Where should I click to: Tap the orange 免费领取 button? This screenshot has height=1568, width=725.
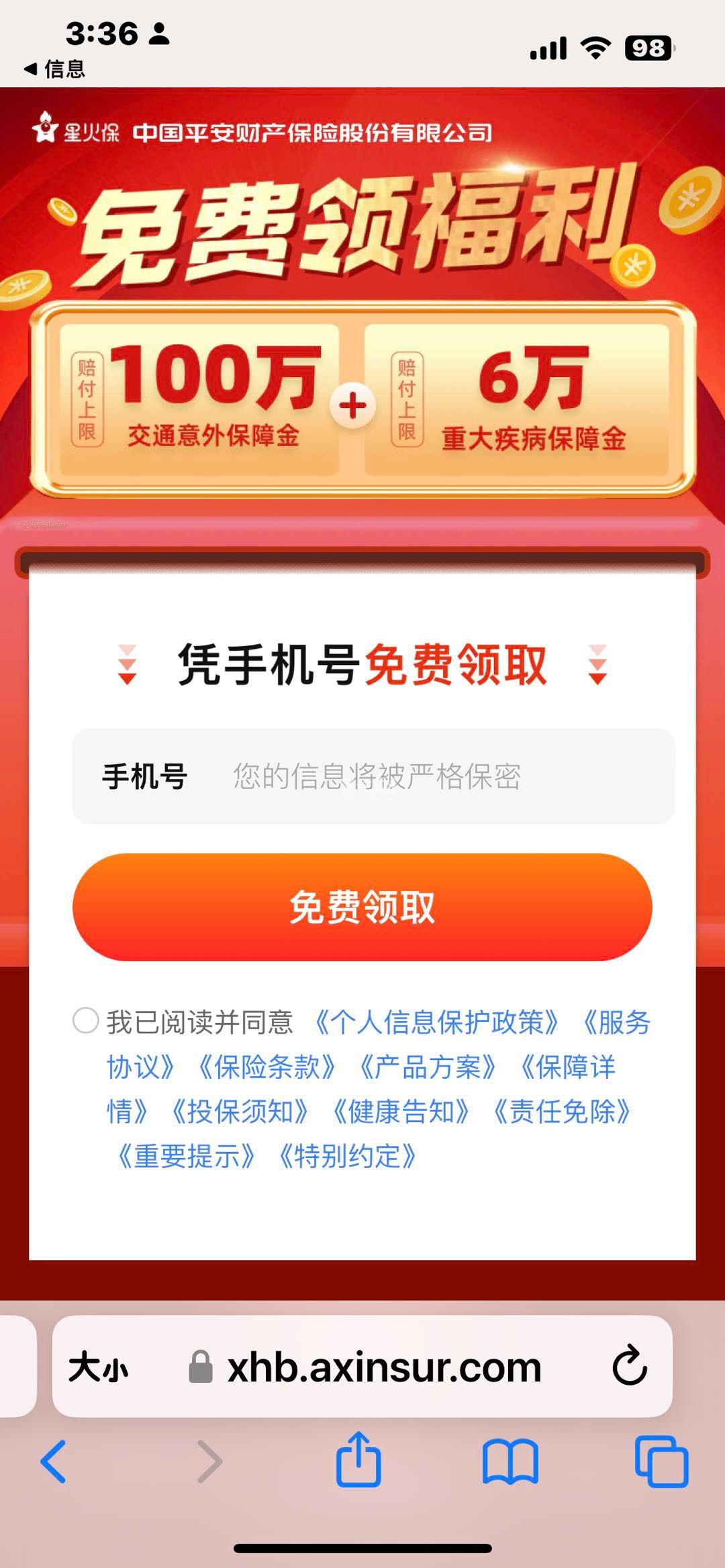[362, 907]
